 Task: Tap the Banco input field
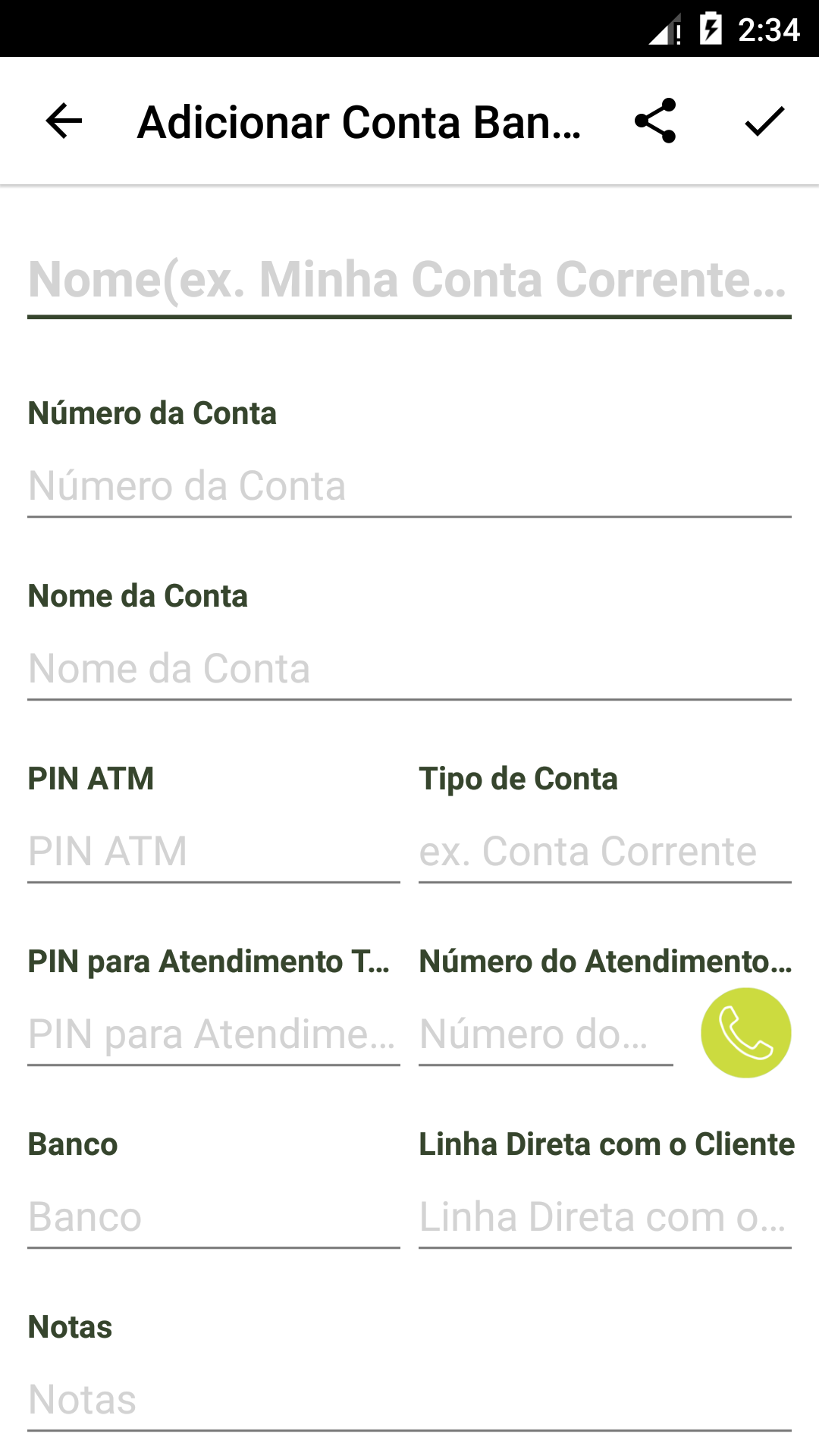click(x=214, y=1216)
